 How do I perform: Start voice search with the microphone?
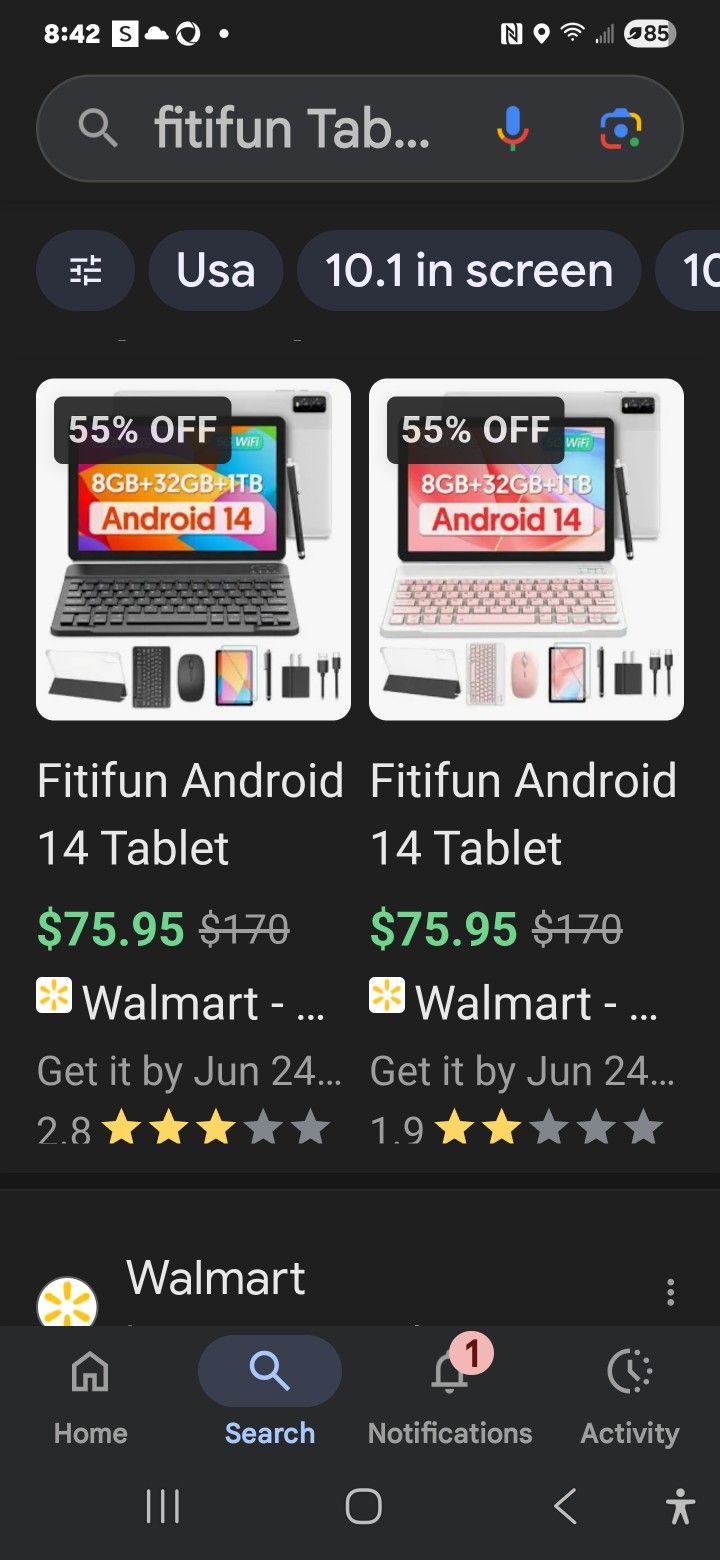(x=512, y=129)
